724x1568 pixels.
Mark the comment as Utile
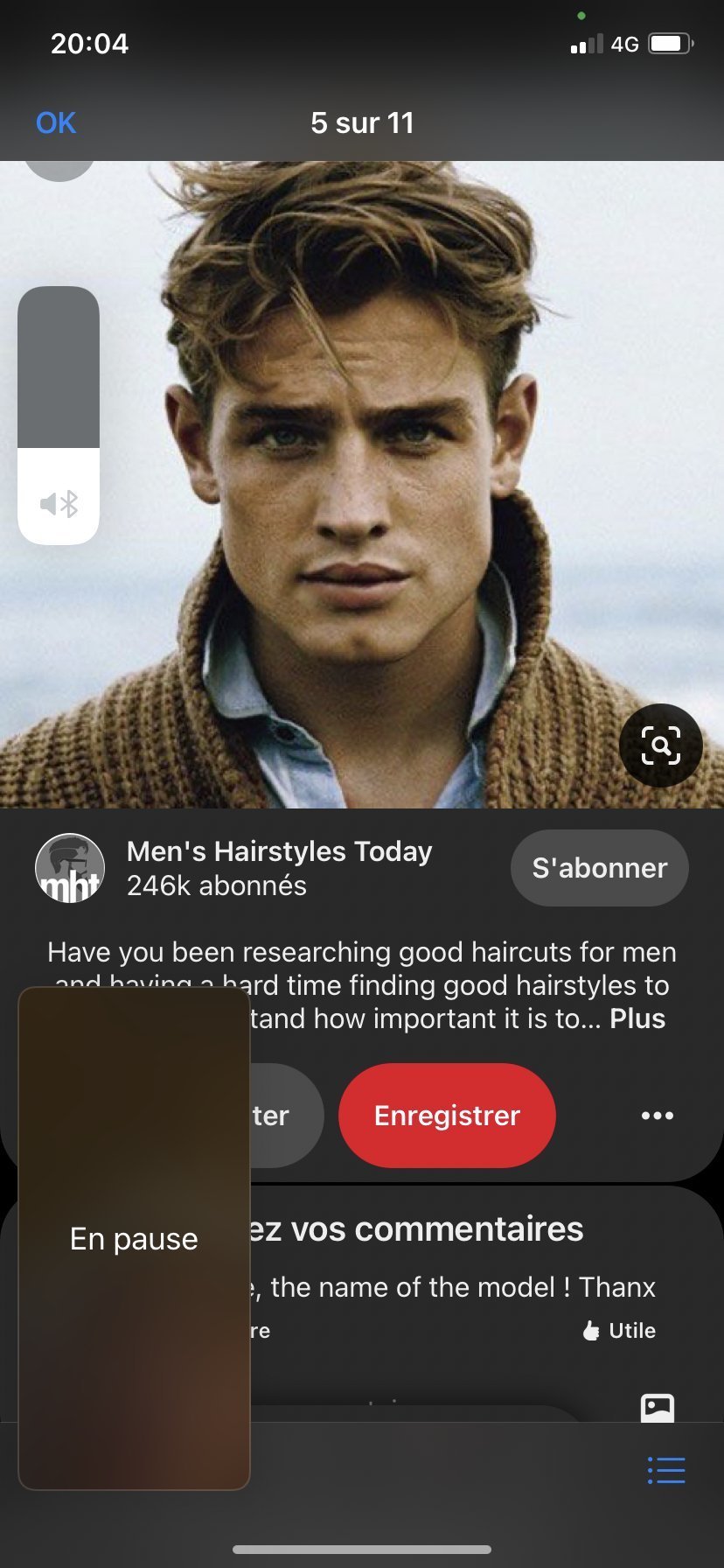(x=619, y=1331)
